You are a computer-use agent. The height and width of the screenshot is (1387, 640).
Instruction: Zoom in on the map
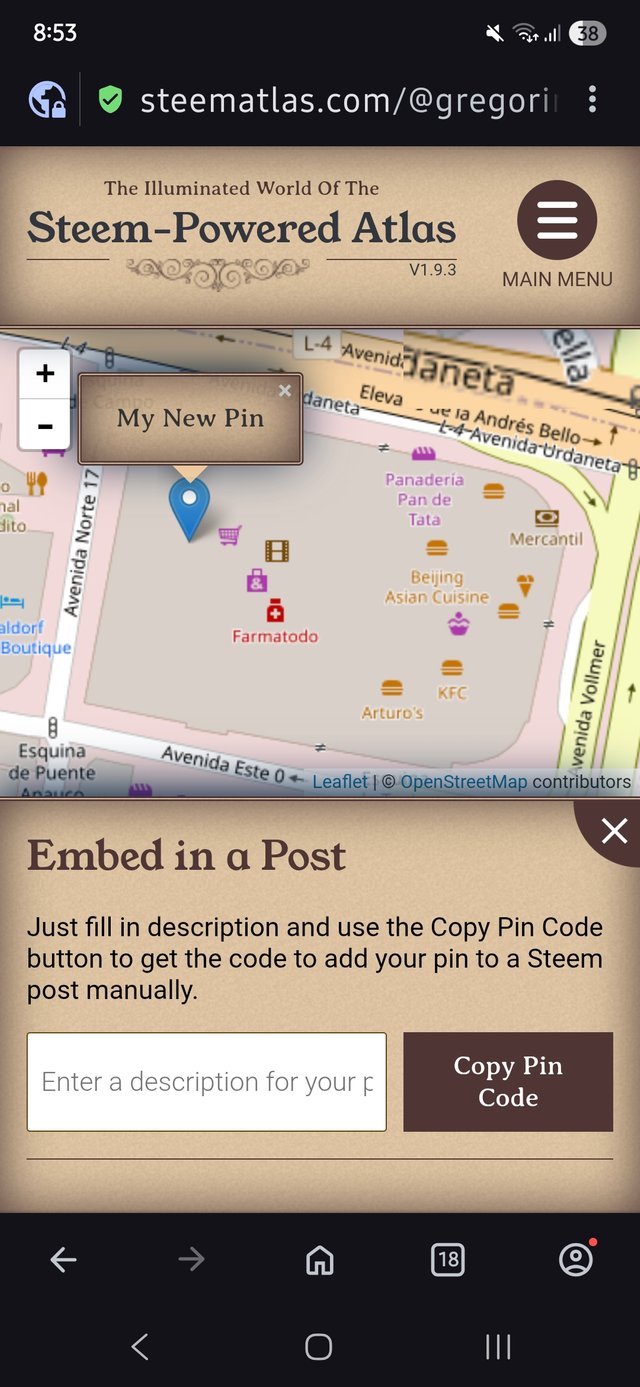click(45, 374)
